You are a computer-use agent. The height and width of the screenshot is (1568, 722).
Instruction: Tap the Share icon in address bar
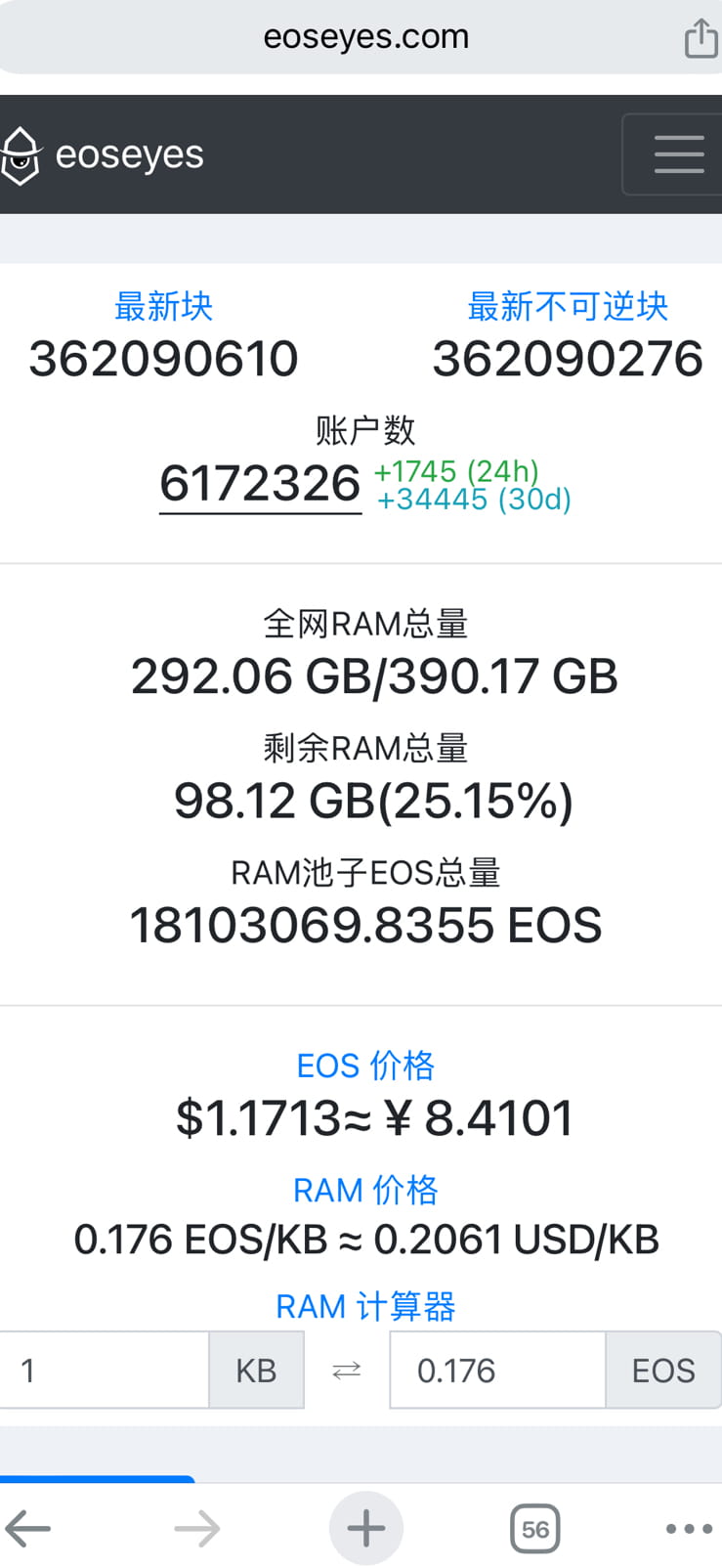point(700,36)
